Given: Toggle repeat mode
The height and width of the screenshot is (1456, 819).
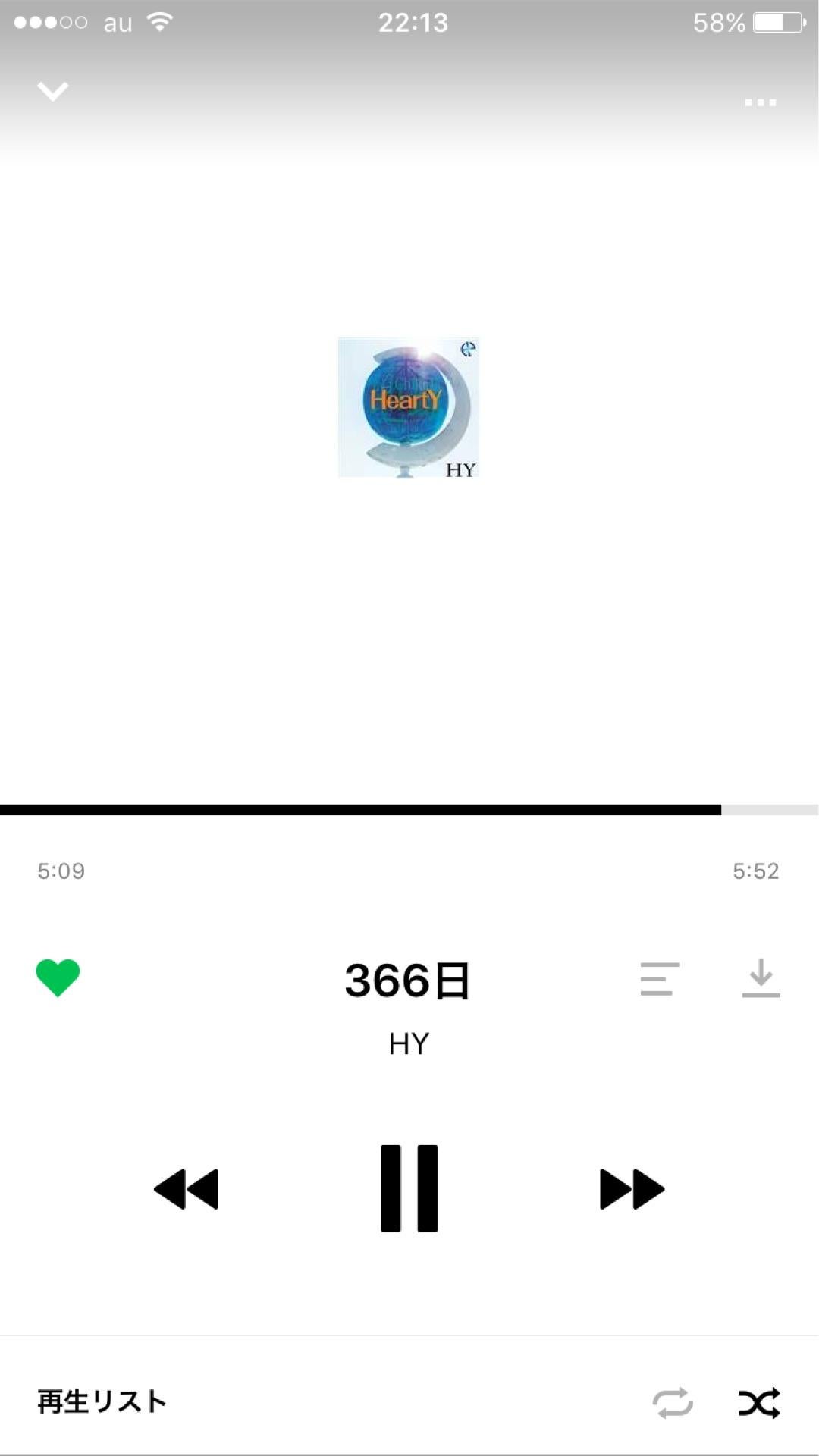Looking at the screenshot, I should click(x=673, y=1402).
